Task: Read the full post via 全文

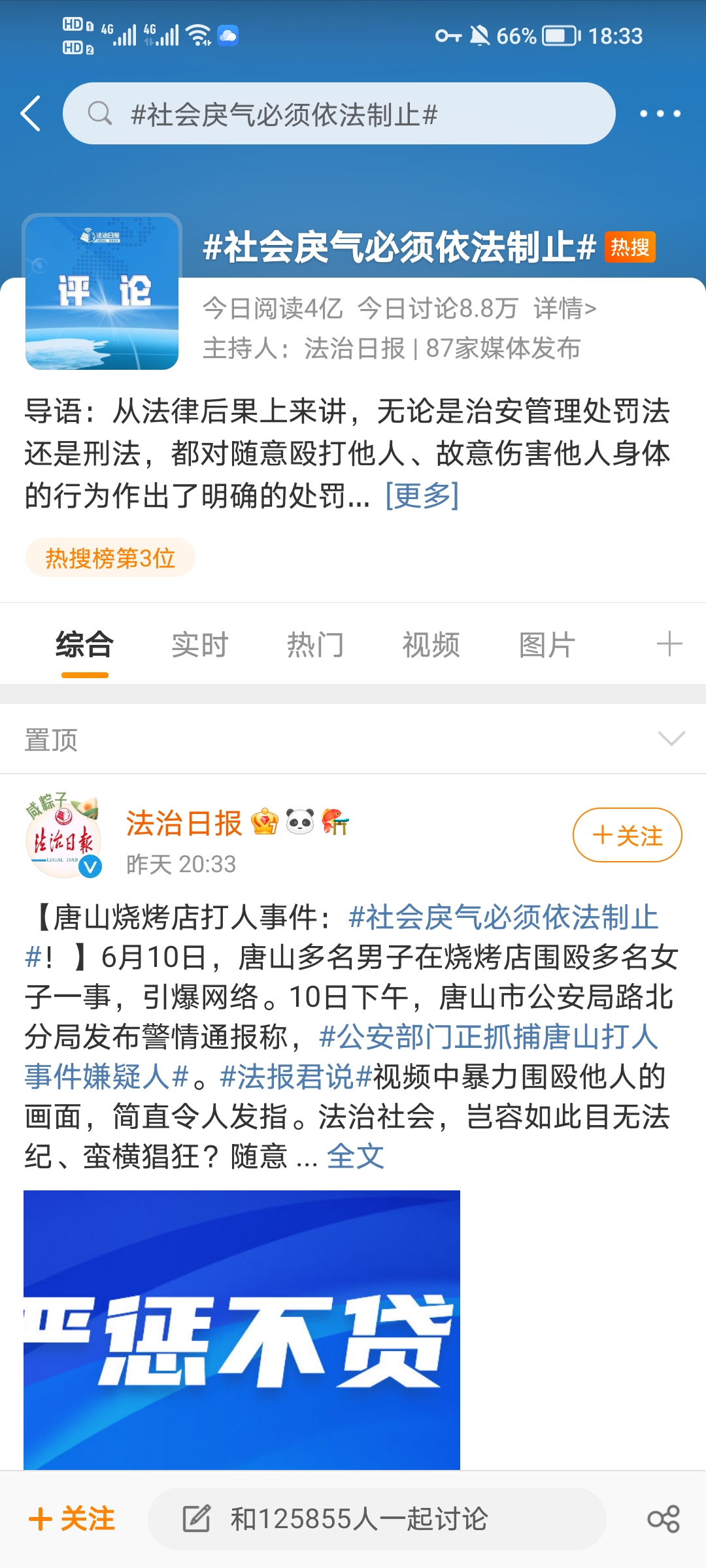Action: tap(355, 1156)
